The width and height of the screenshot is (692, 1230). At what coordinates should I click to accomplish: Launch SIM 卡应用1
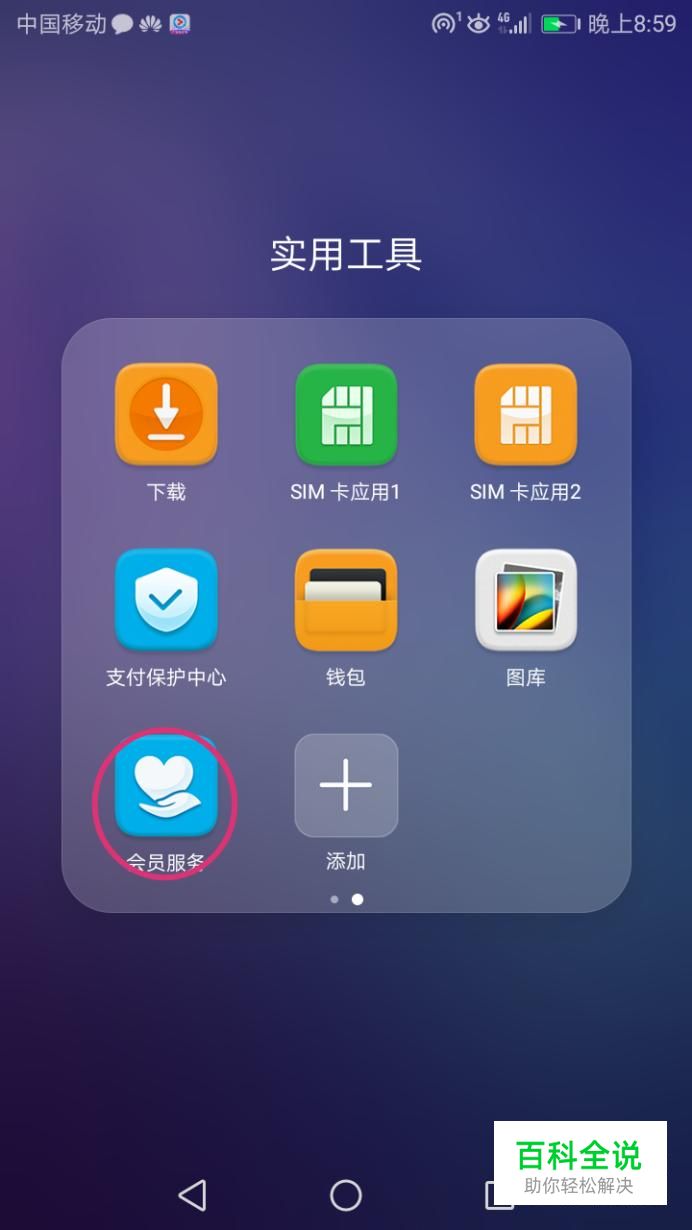coord(346,415)
